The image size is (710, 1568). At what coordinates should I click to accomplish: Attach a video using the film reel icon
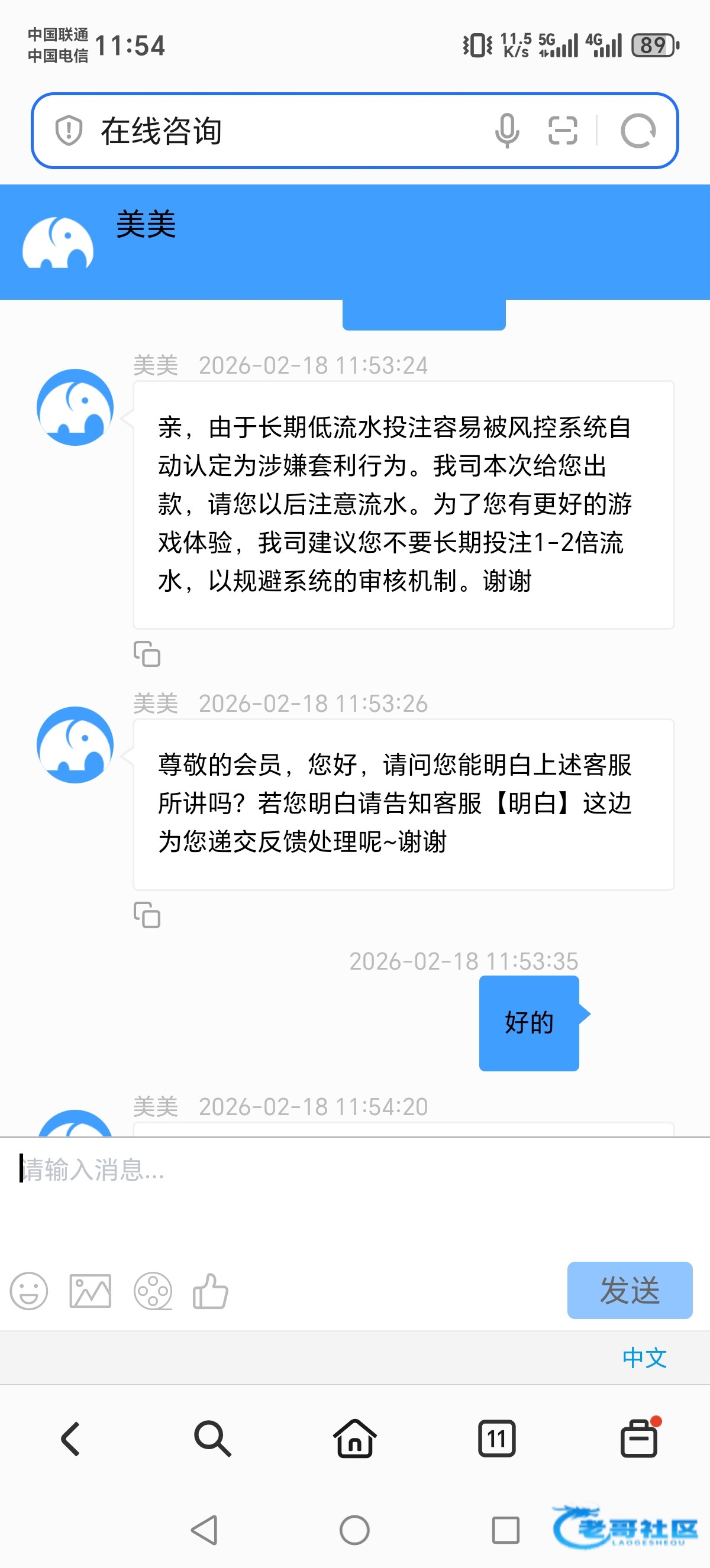[x=153, y=1291]
